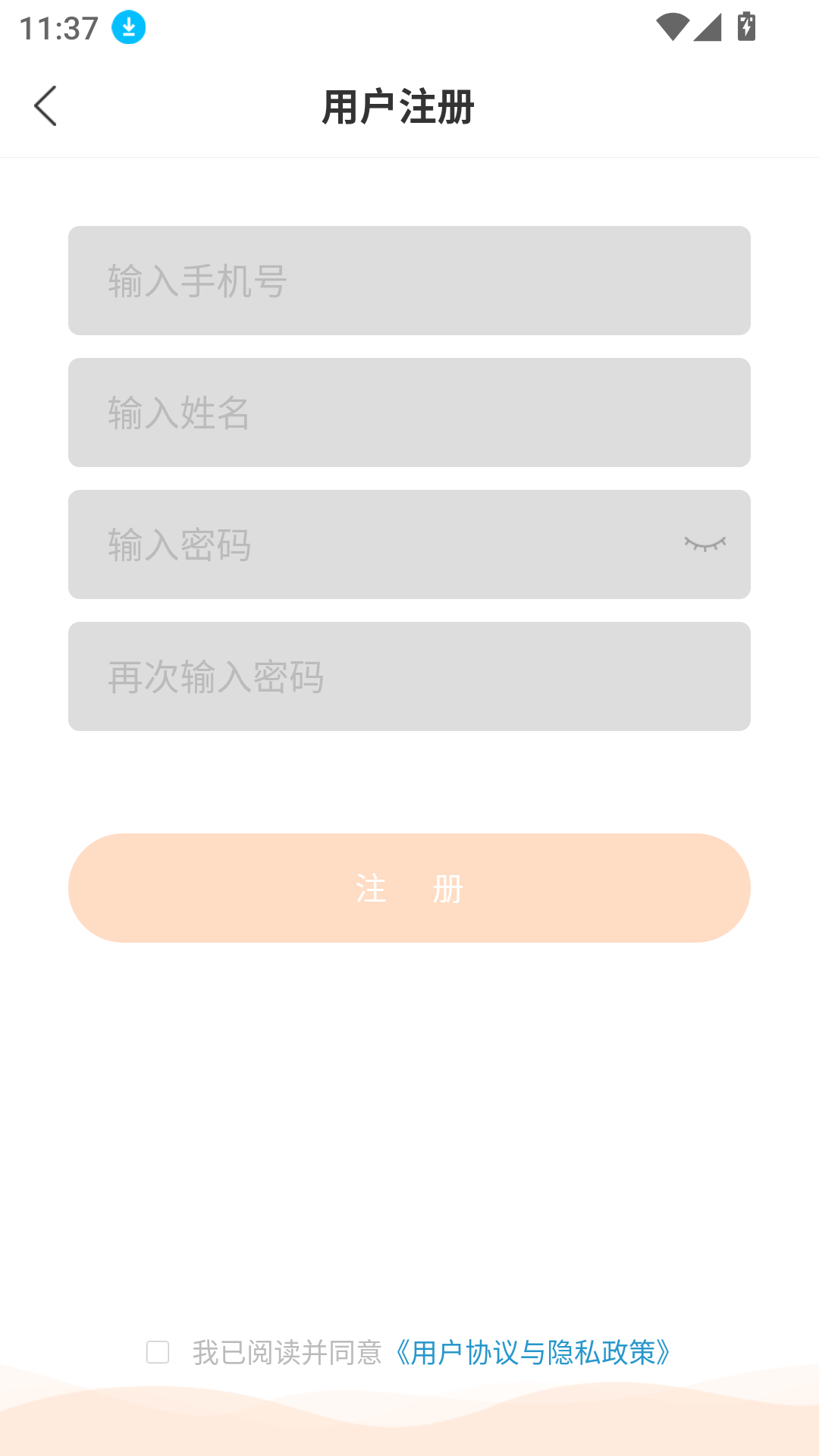The height and width of the screenshot is (1456, 819).
Task: Submit the form with the 注册 button
Action: (x=409, y=888)
